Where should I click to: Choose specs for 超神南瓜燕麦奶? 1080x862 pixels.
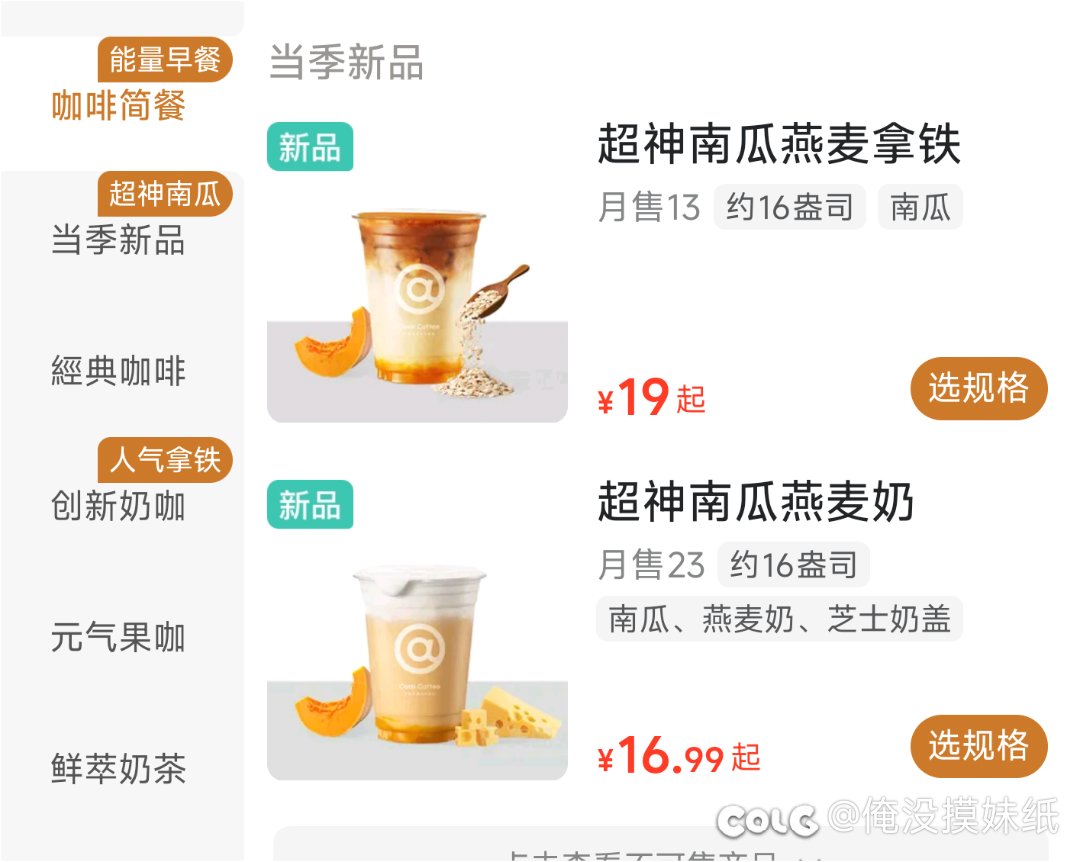(978, 746)
